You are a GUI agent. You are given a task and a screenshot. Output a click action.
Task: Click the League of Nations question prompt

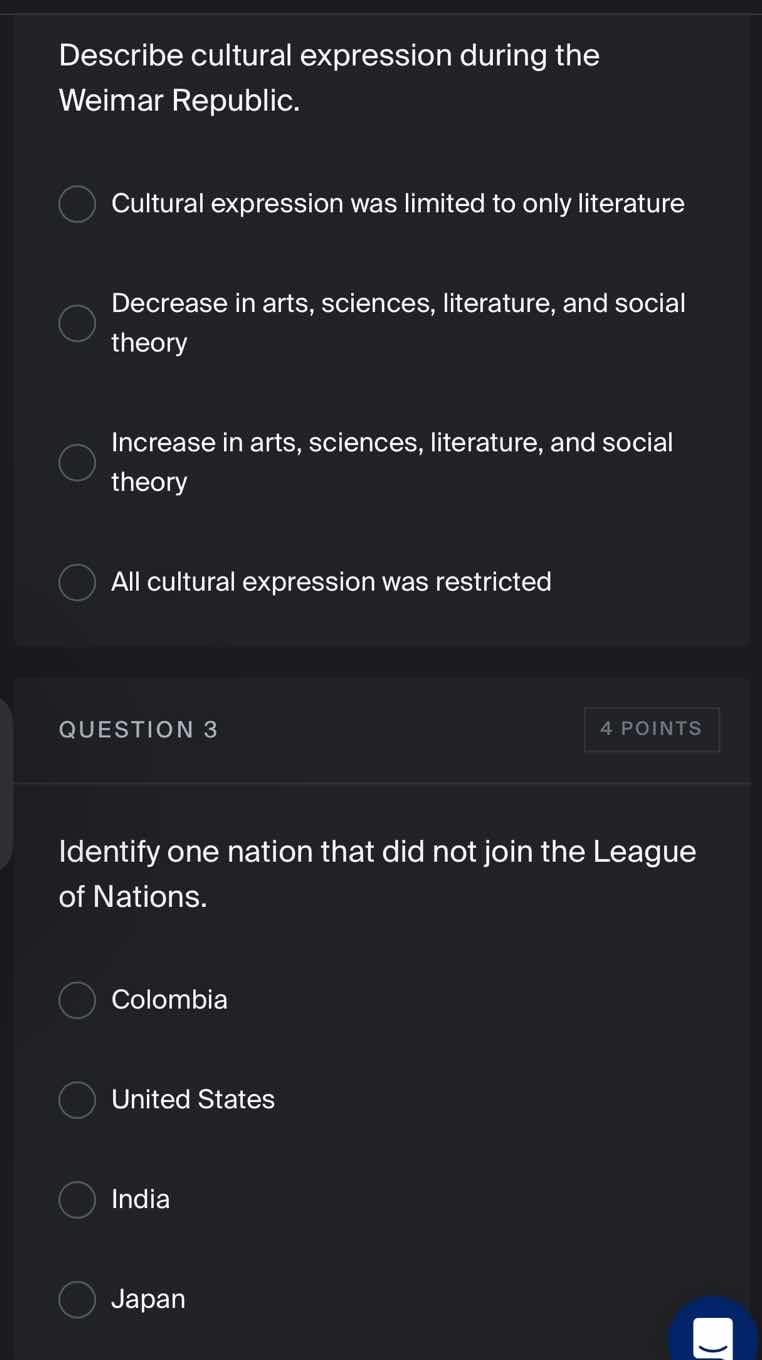click(377, 873)
